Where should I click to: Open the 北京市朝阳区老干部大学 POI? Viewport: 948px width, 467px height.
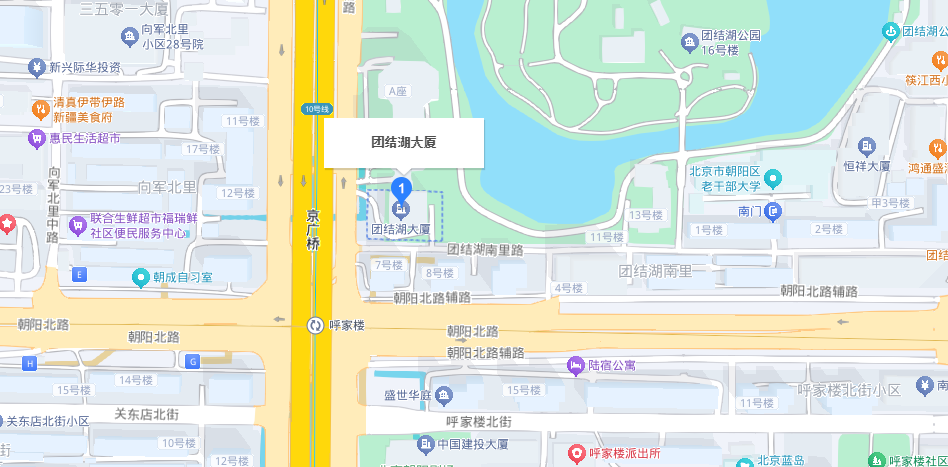point(773,178)
